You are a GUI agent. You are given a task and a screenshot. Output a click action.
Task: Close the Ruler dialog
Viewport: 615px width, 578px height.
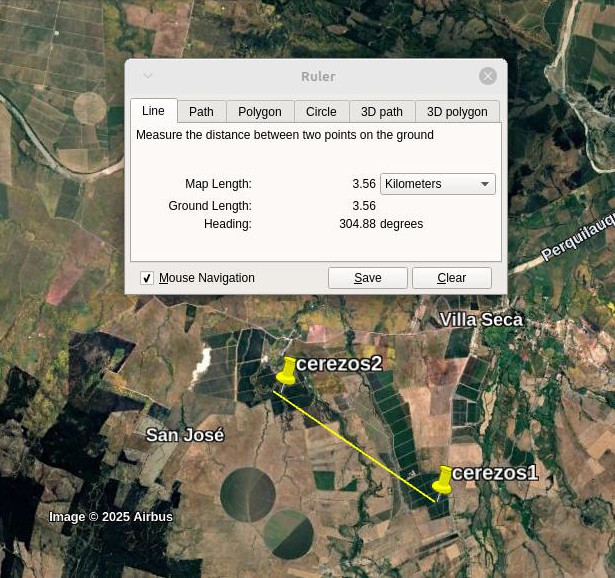[488, 76]
